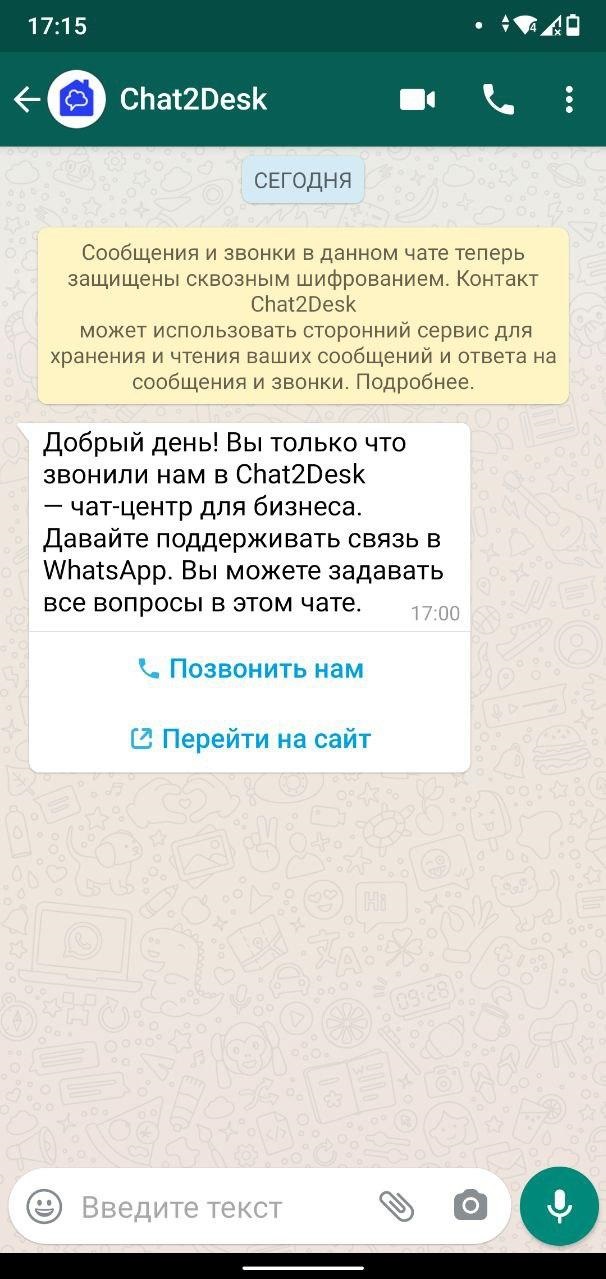Screen dimensions: 606x1279
Task: Attach a file with the paperclip
Action: pos(397,1206)
